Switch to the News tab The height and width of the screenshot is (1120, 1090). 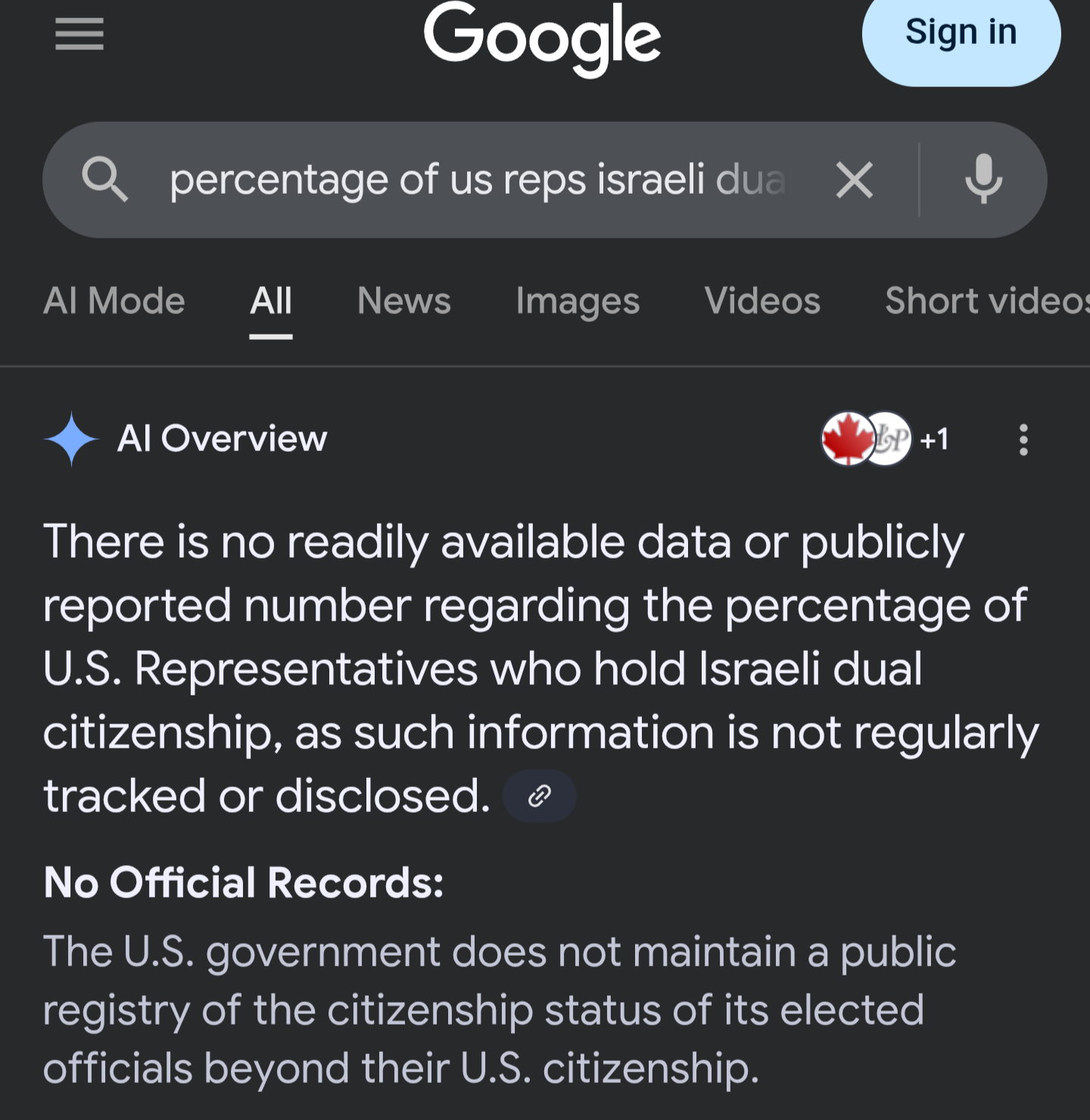pyautogui.click(x=403, y=301)
